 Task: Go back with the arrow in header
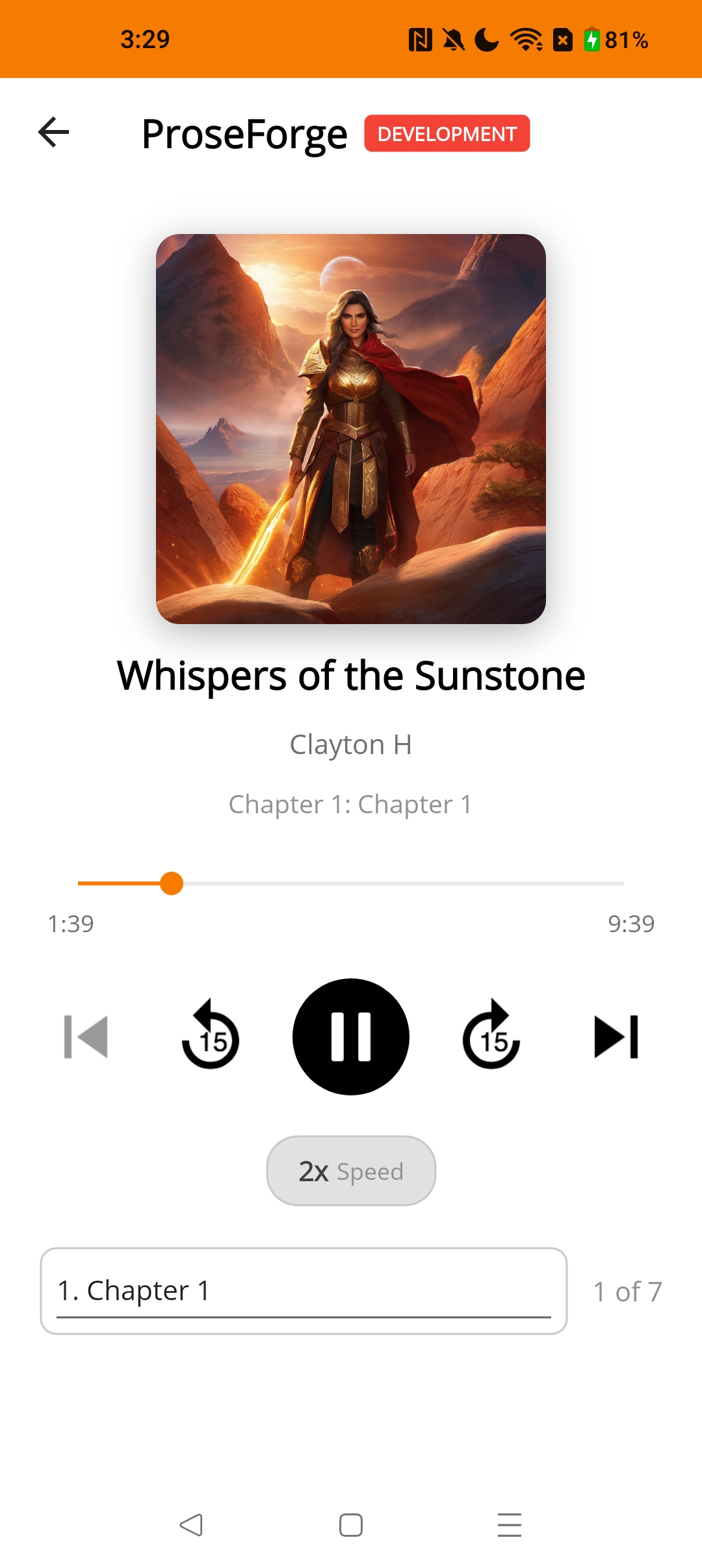(52, 133)
